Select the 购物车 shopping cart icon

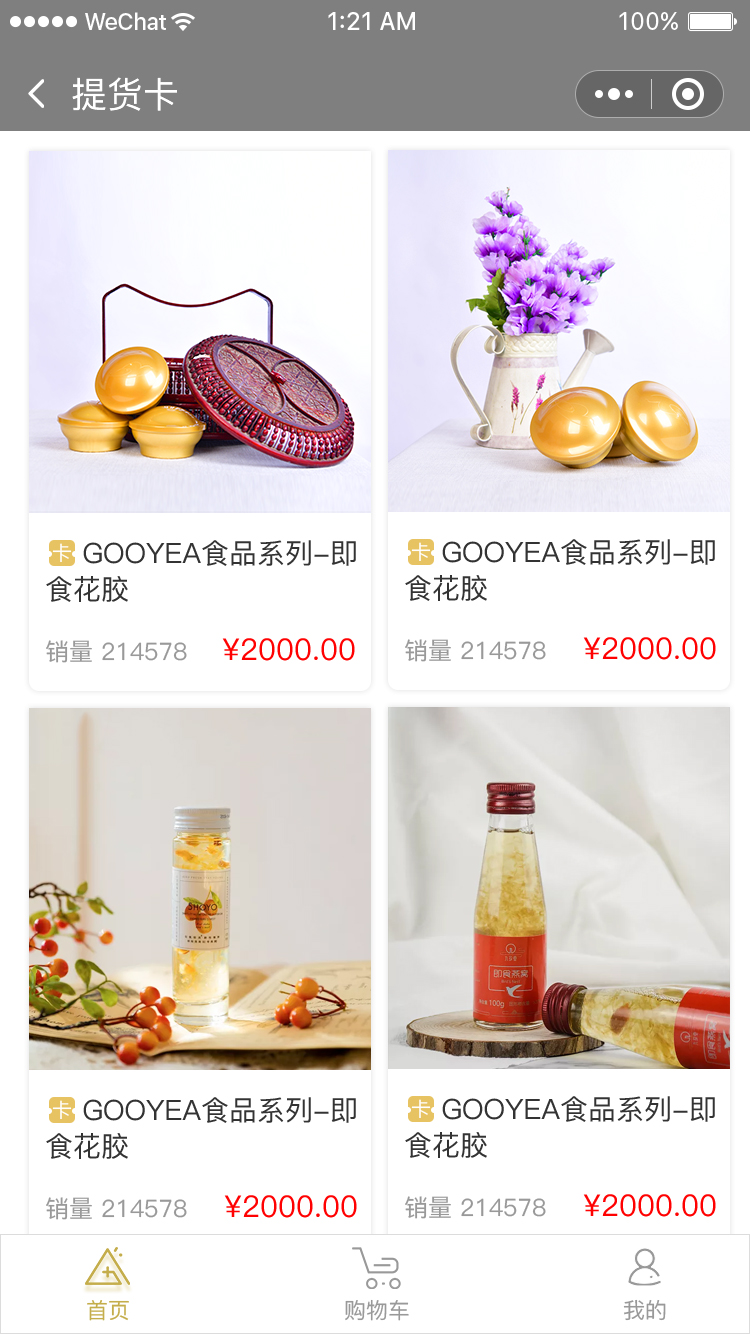click(x=375, y=1268)
